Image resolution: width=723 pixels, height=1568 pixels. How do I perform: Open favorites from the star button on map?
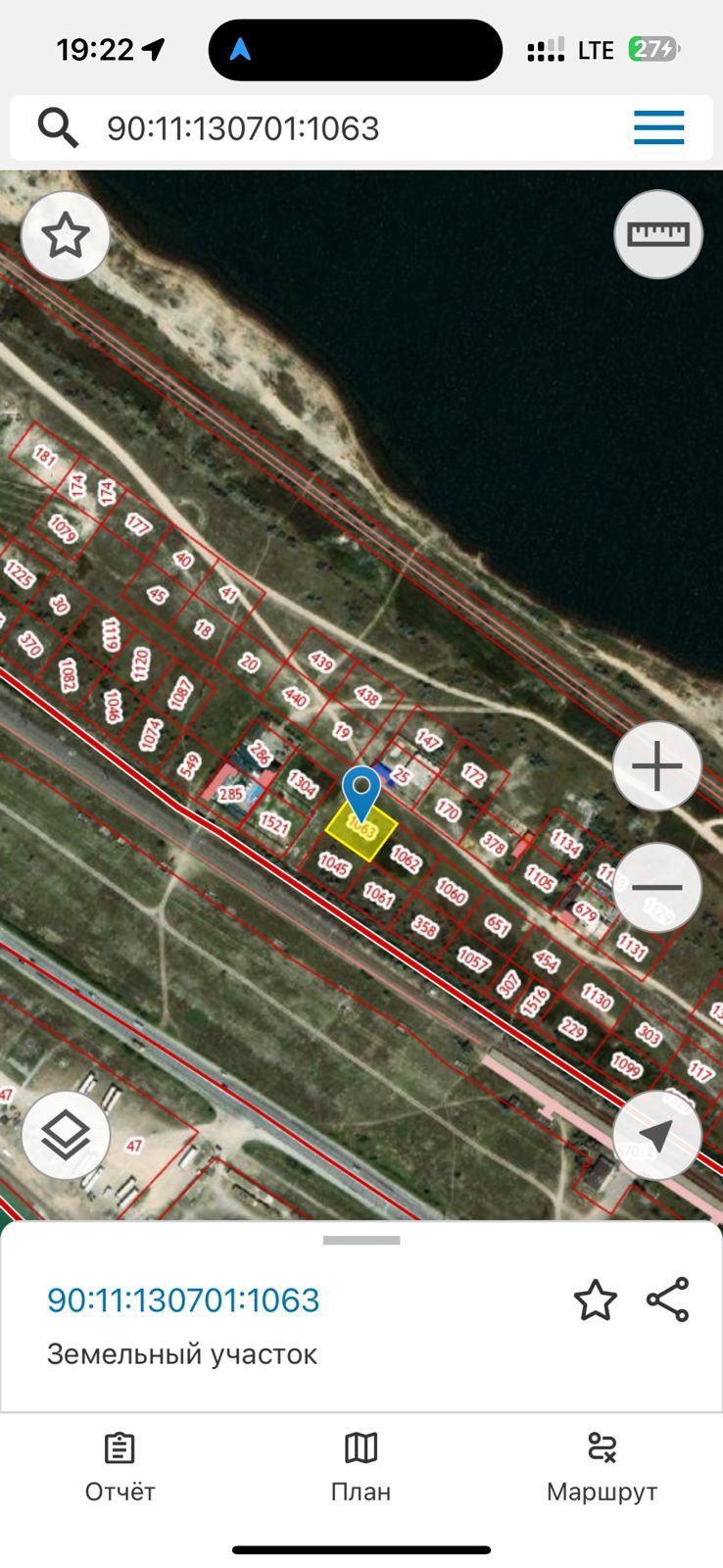click(x=66, y=236)
